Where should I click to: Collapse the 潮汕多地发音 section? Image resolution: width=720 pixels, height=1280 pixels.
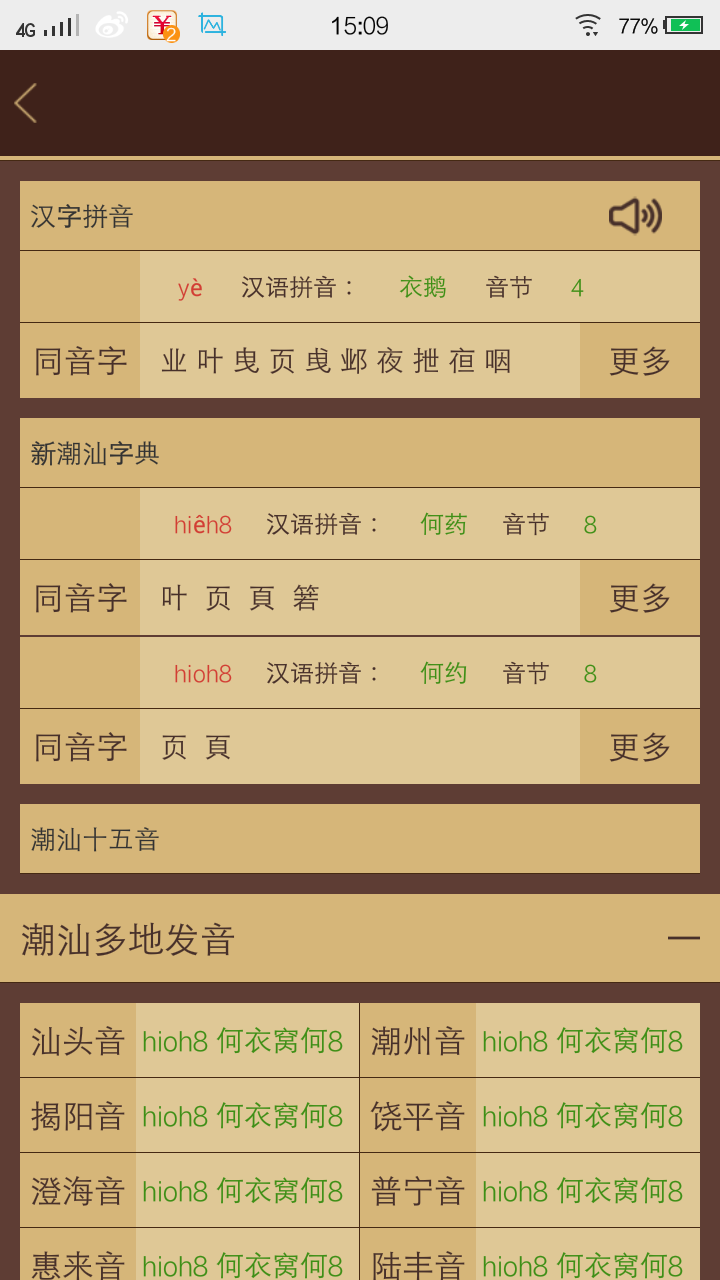pos(684,938)
